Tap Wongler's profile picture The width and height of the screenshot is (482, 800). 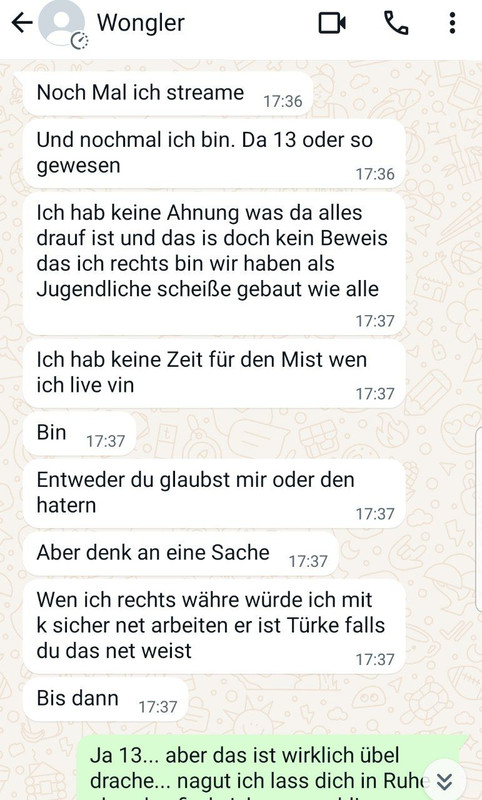point(62,24)
